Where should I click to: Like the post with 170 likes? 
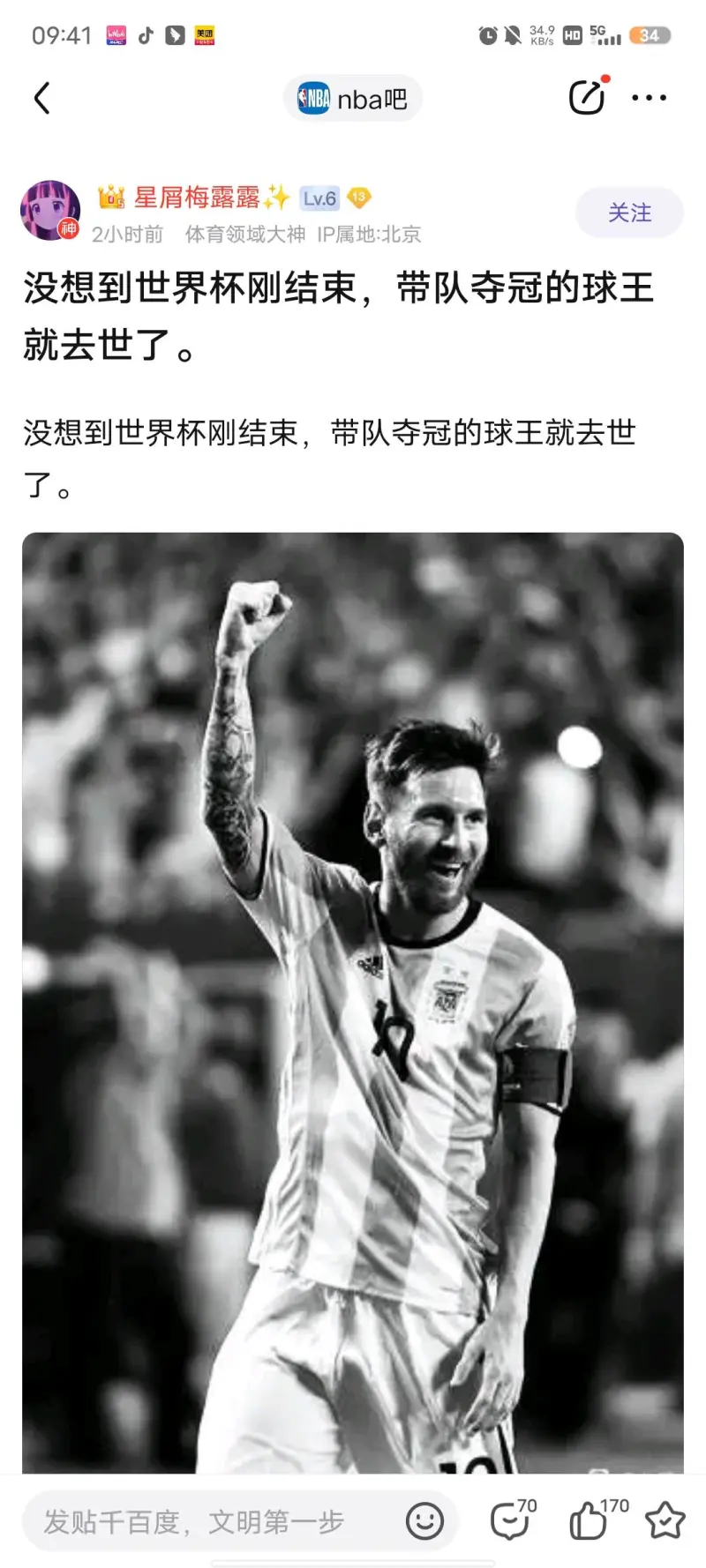[590, 1521]
